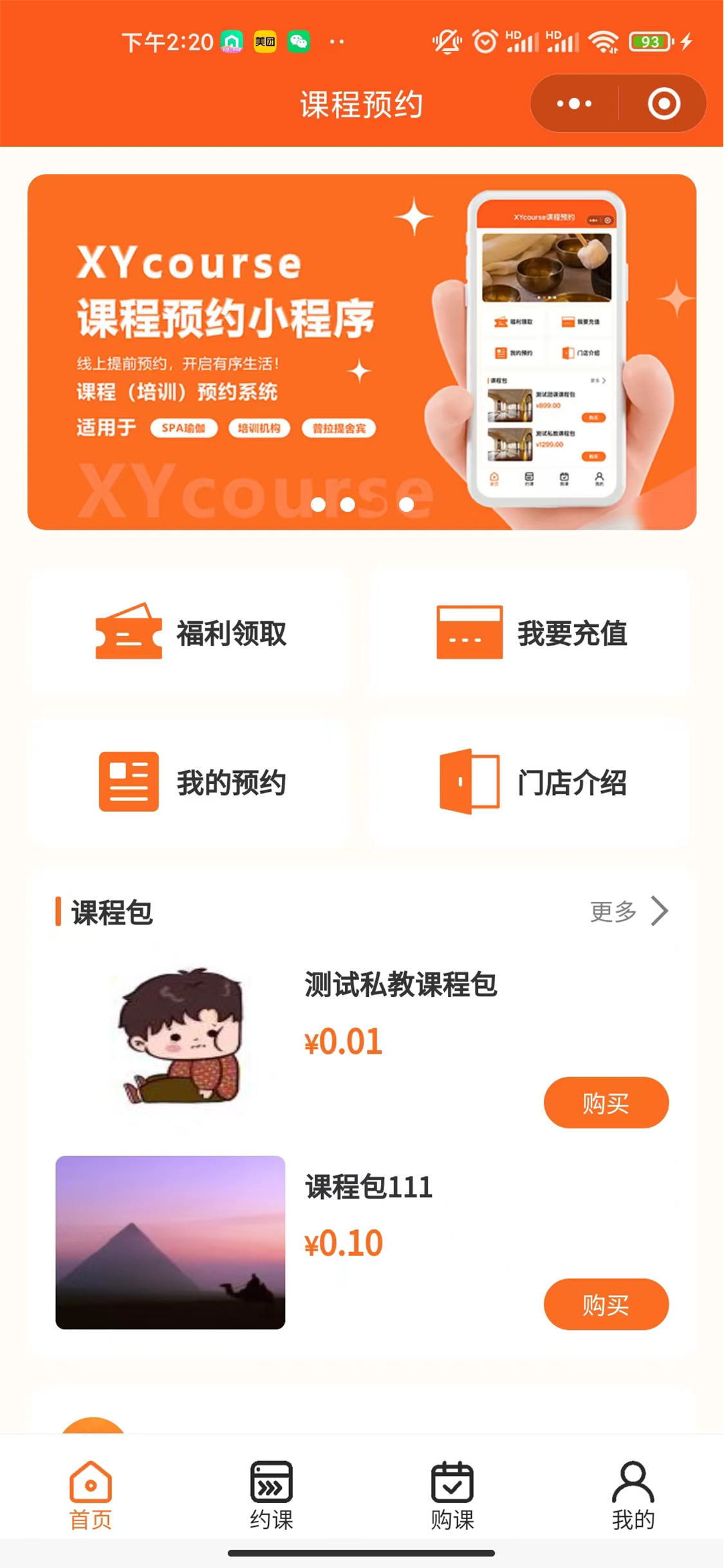Open the 课程包111 course card

pos(368,1186)
